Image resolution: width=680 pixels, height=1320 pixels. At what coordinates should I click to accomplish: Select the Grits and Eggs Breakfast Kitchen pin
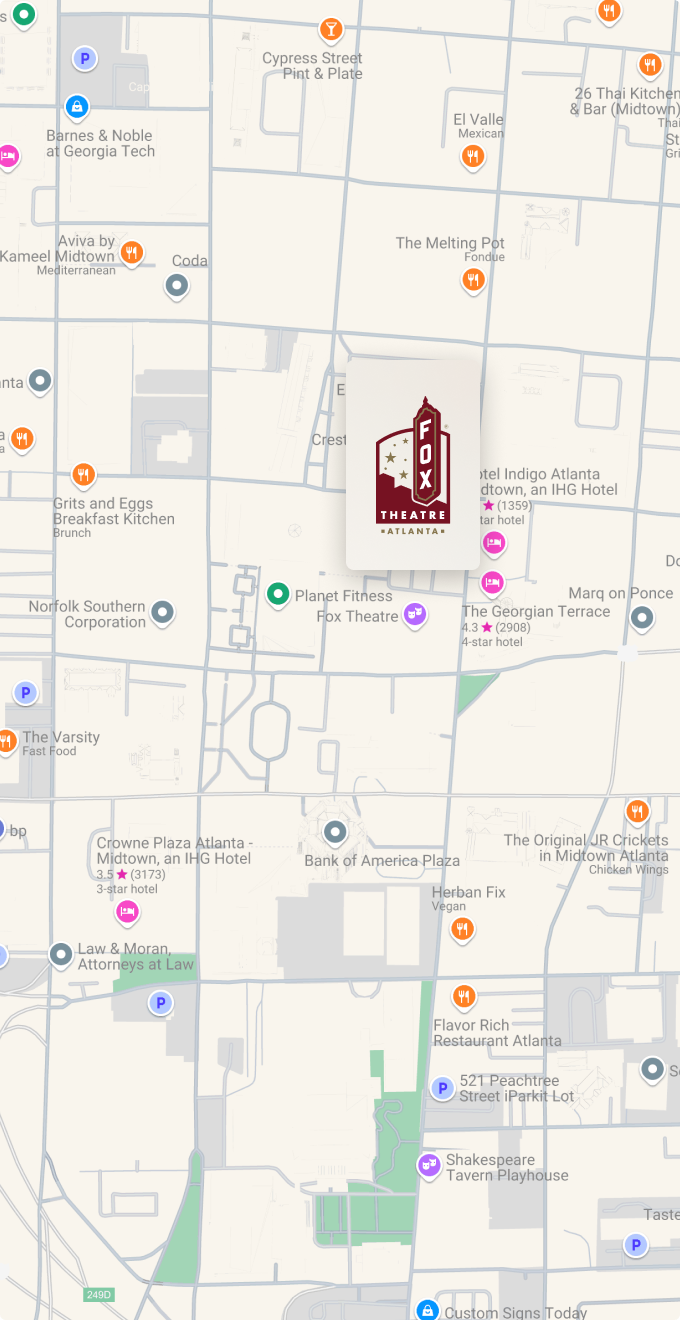(84, 474)
